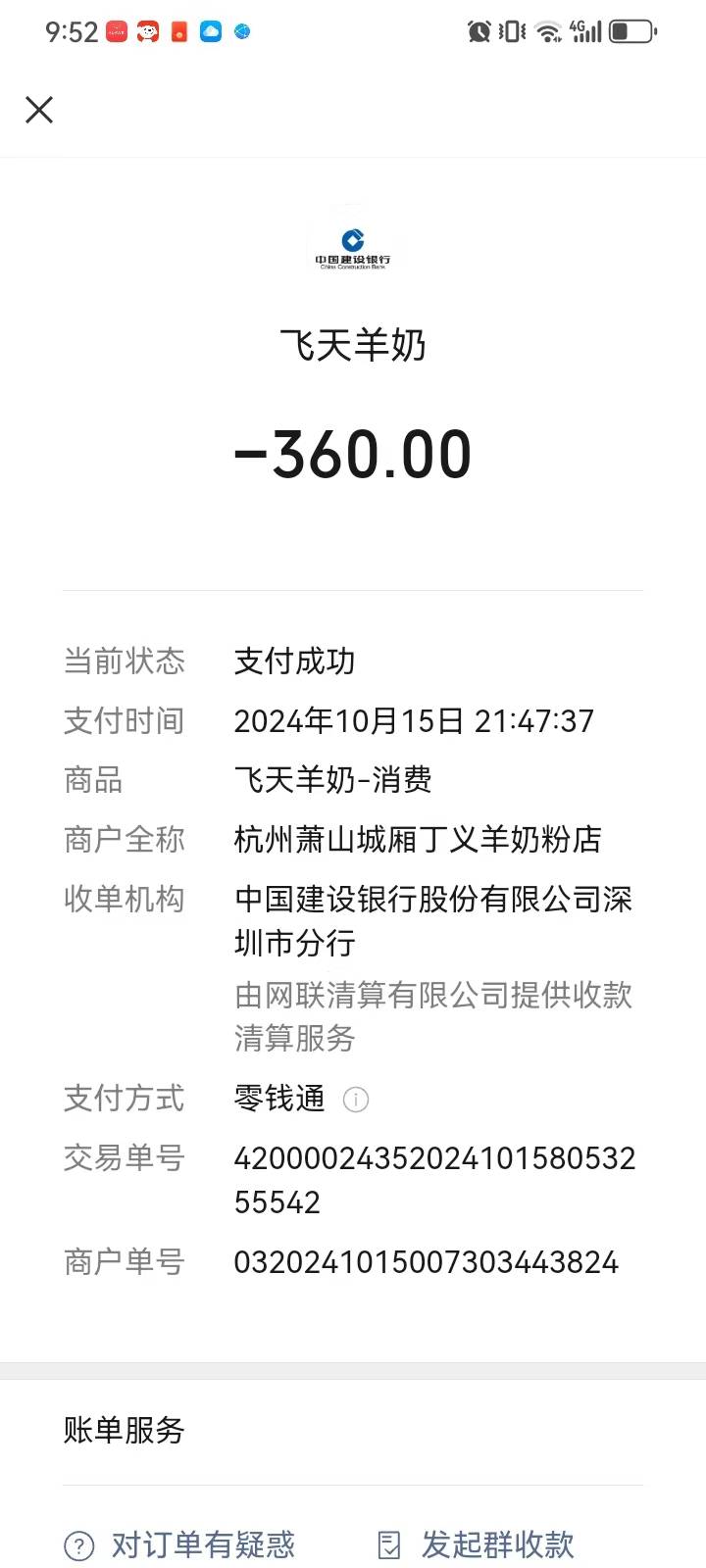Tap the info icon next to 零钱通
The height and width of the screenshot is (1568, 706).
point(355,1100)
